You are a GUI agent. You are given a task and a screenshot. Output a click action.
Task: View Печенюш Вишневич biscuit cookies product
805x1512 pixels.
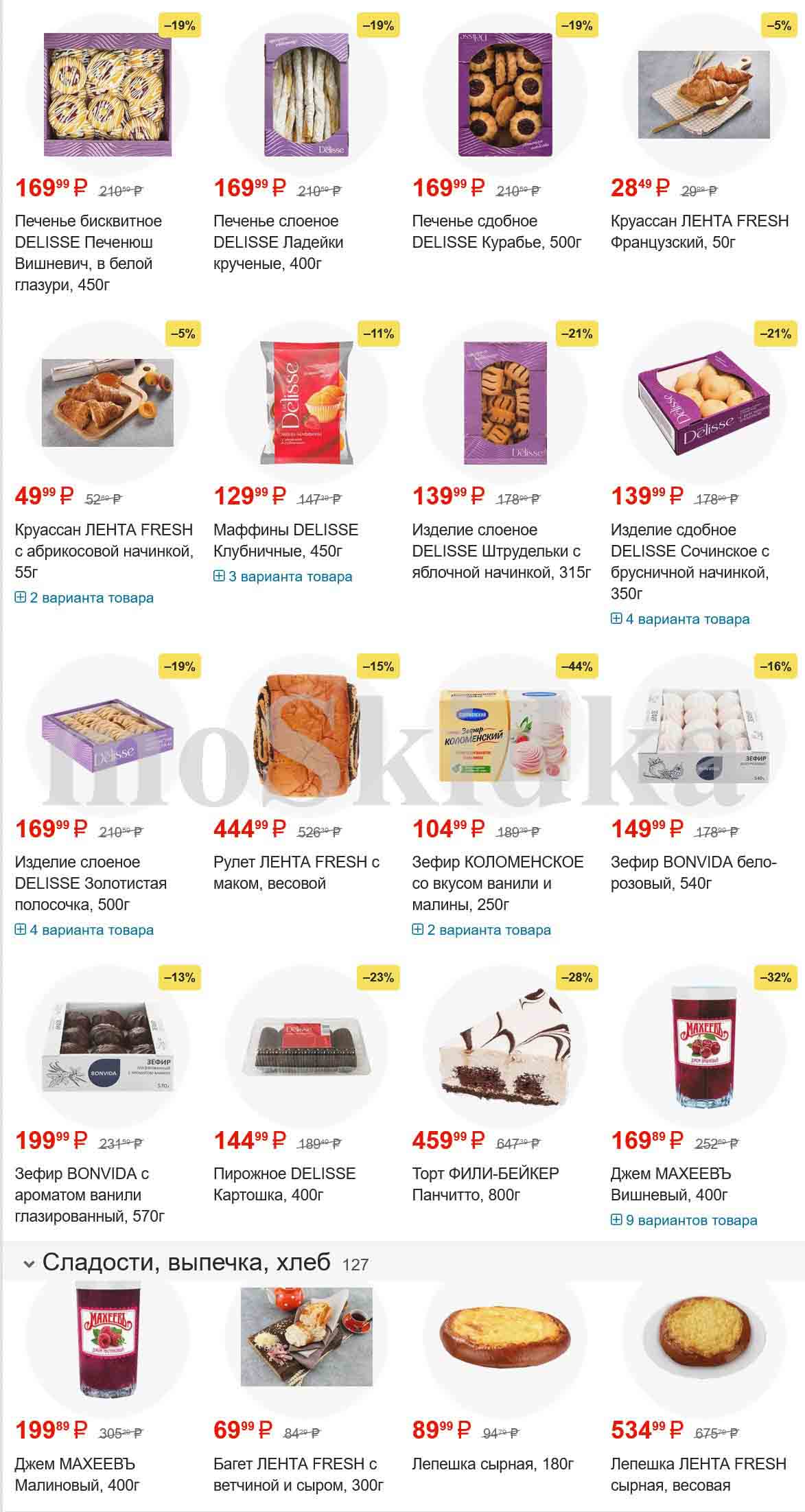click(88, 252)
